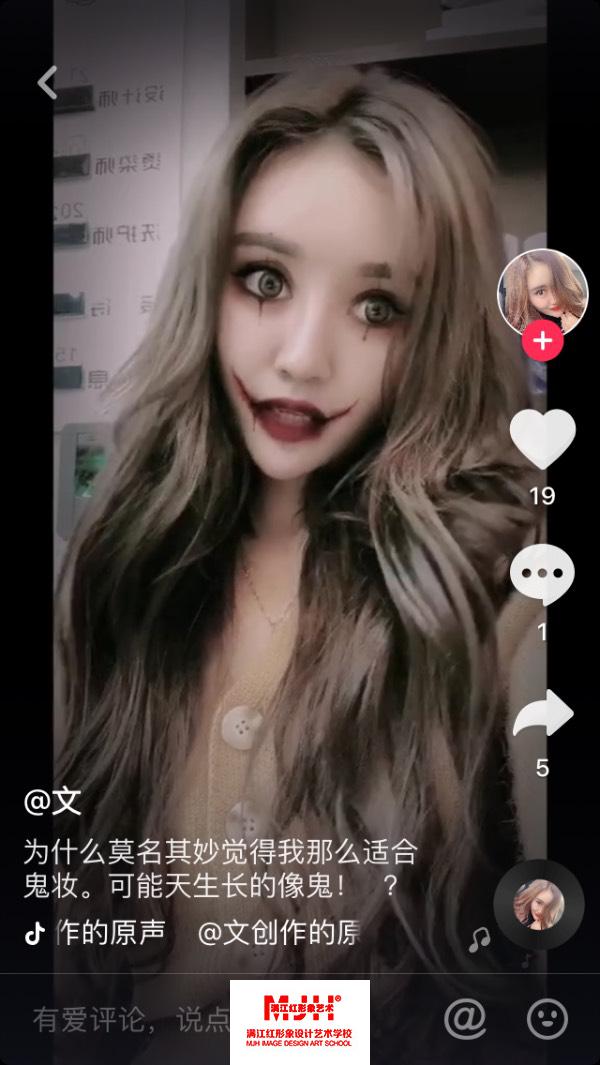The width and height of the screenshot is (600, 1065).
Task: Go back using the top arrow
Action: [x=47, y=82]
